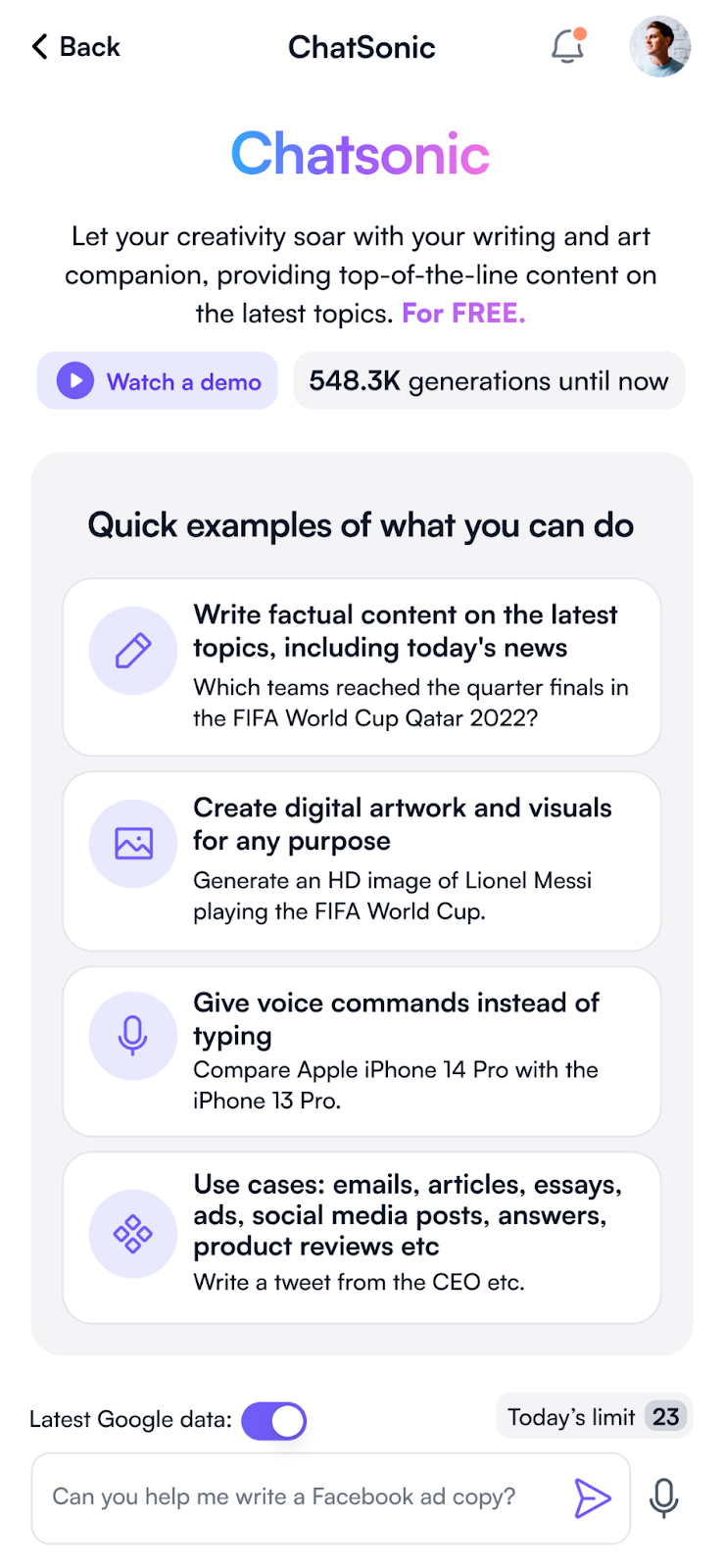724x1568 pixels.
Task: Select the 'Write factual content' example card
Action: [362, 666]
